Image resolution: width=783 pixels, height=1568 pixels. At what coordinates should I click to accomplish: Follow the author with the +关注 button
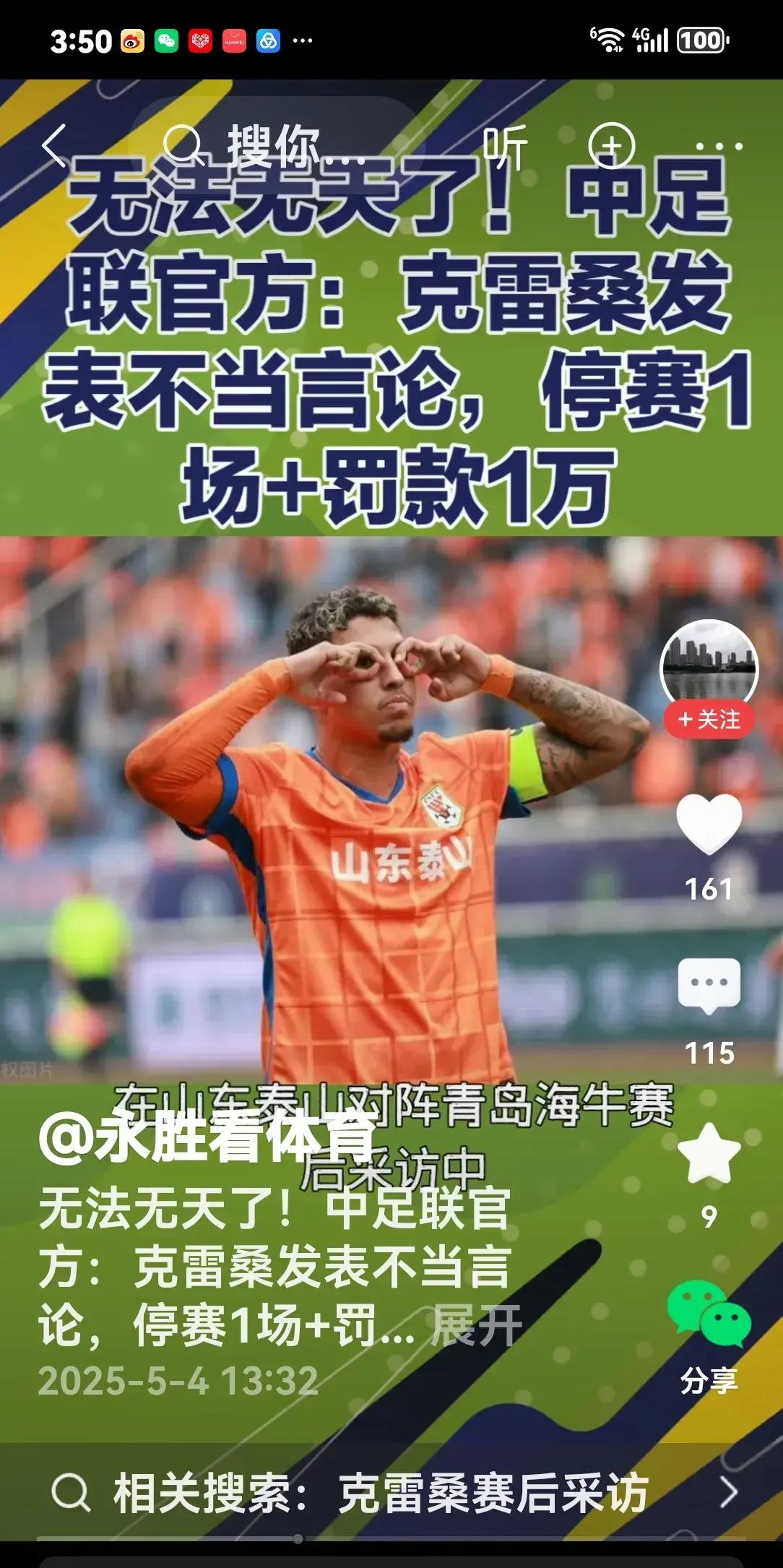(x=709, y=720)
